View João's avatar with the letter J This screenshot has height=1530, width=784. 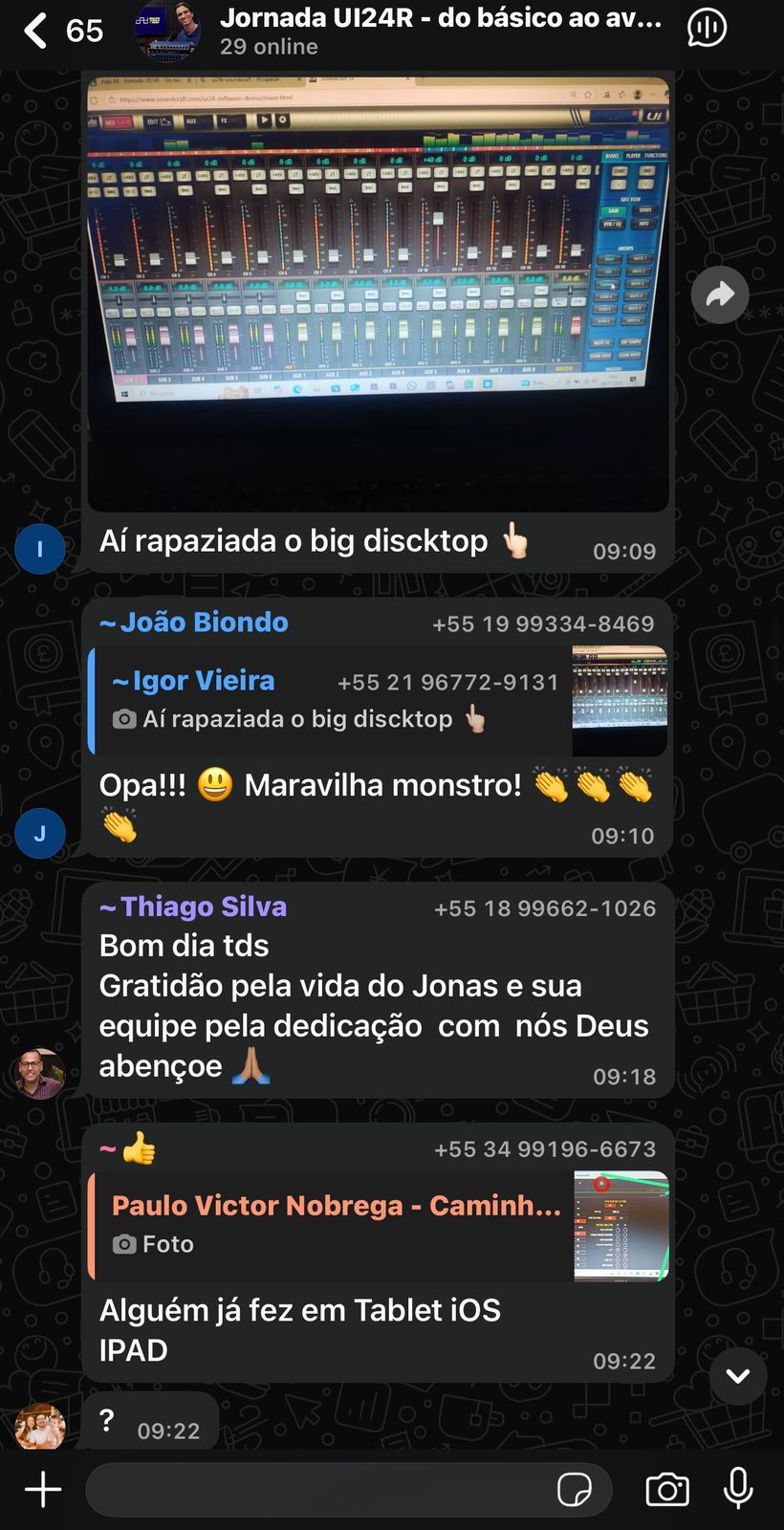click(40, 833)
